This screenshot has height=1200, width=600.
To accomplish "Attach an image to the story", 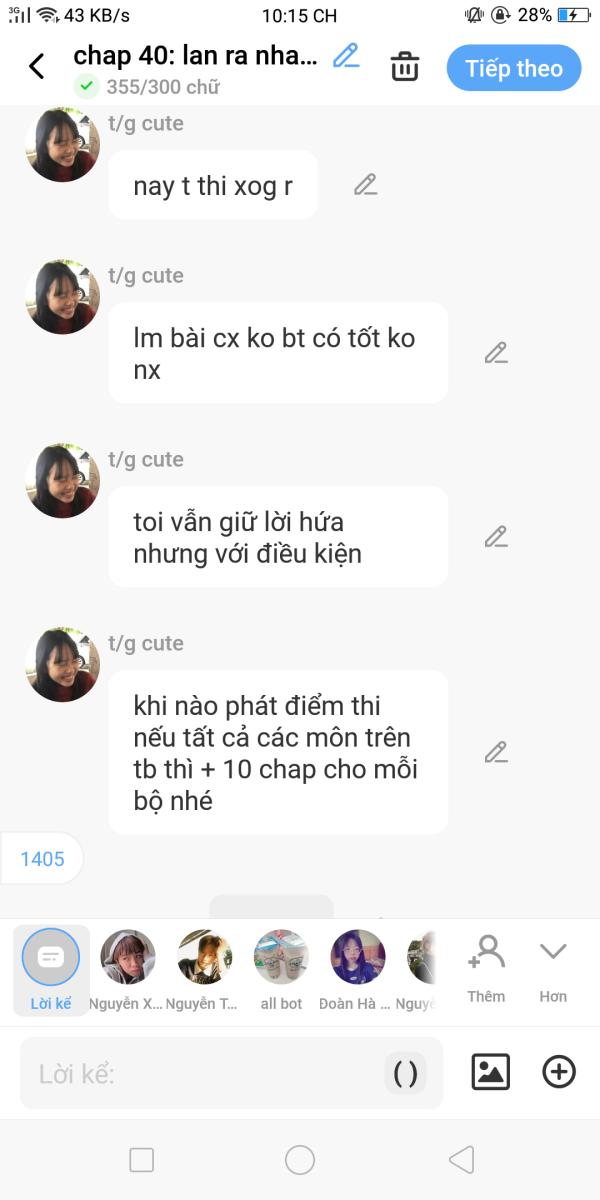I will coord(490,1072).
